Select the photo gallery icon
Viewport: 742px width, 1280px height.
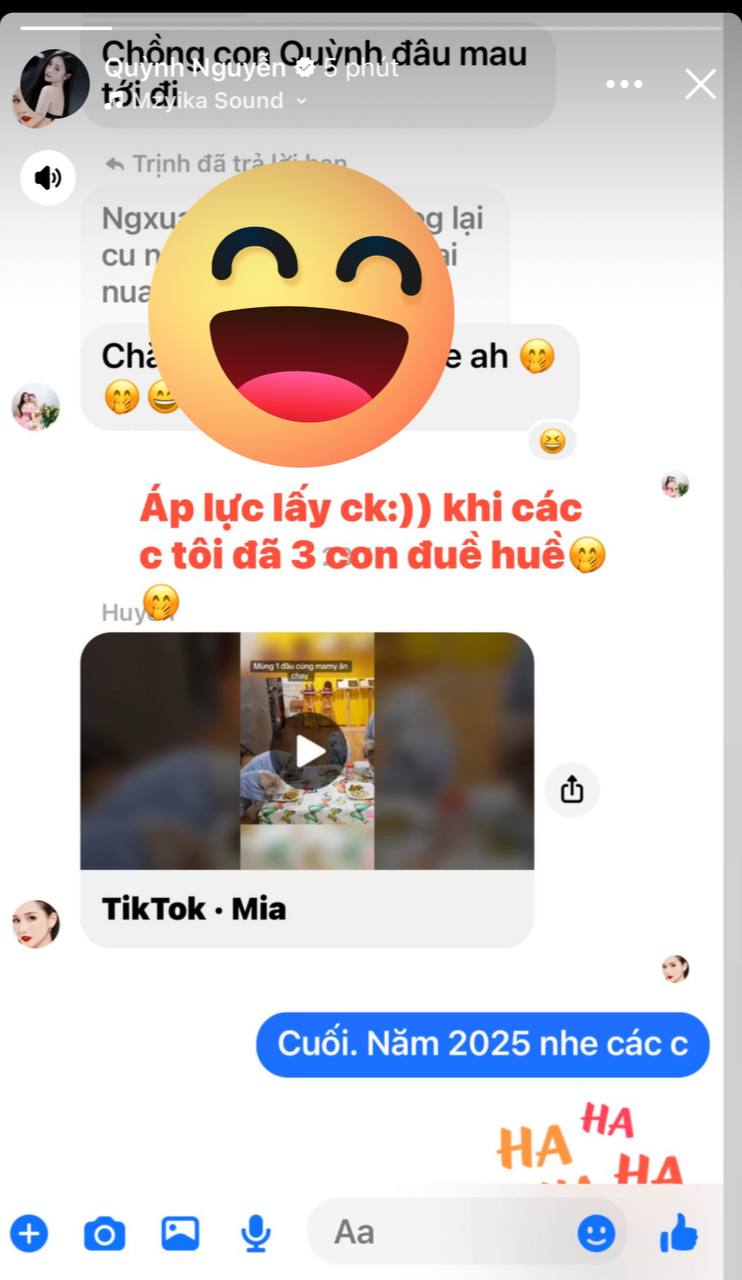[181, 1233]
